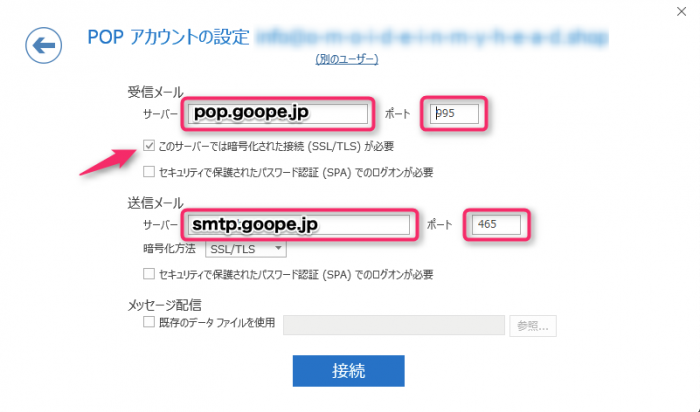Tap the 接続 connect button
The width and height of the screenshot is (700, 412).
point(349,371)
